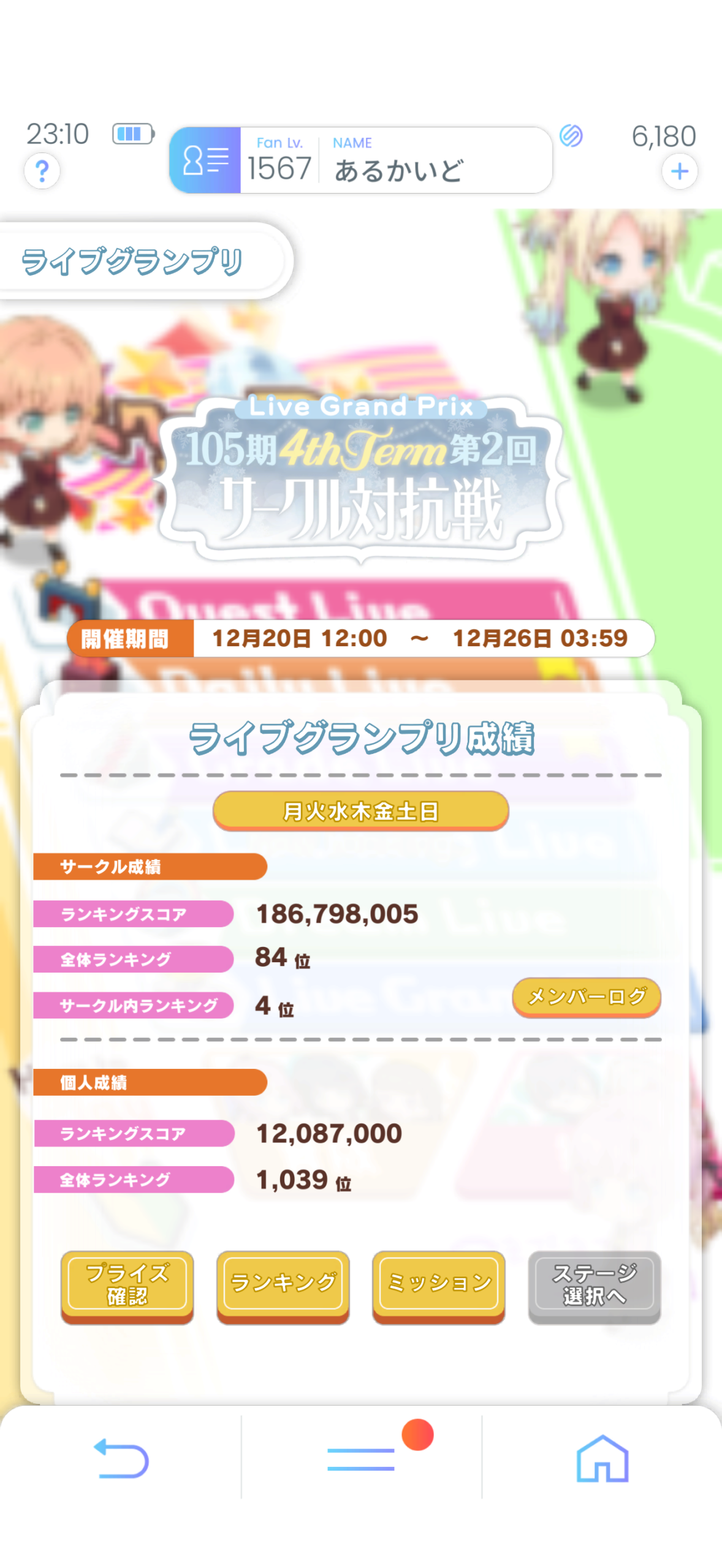Open the help question mark icon
This screenshot has height=1568, width=722.
[42, 170]
